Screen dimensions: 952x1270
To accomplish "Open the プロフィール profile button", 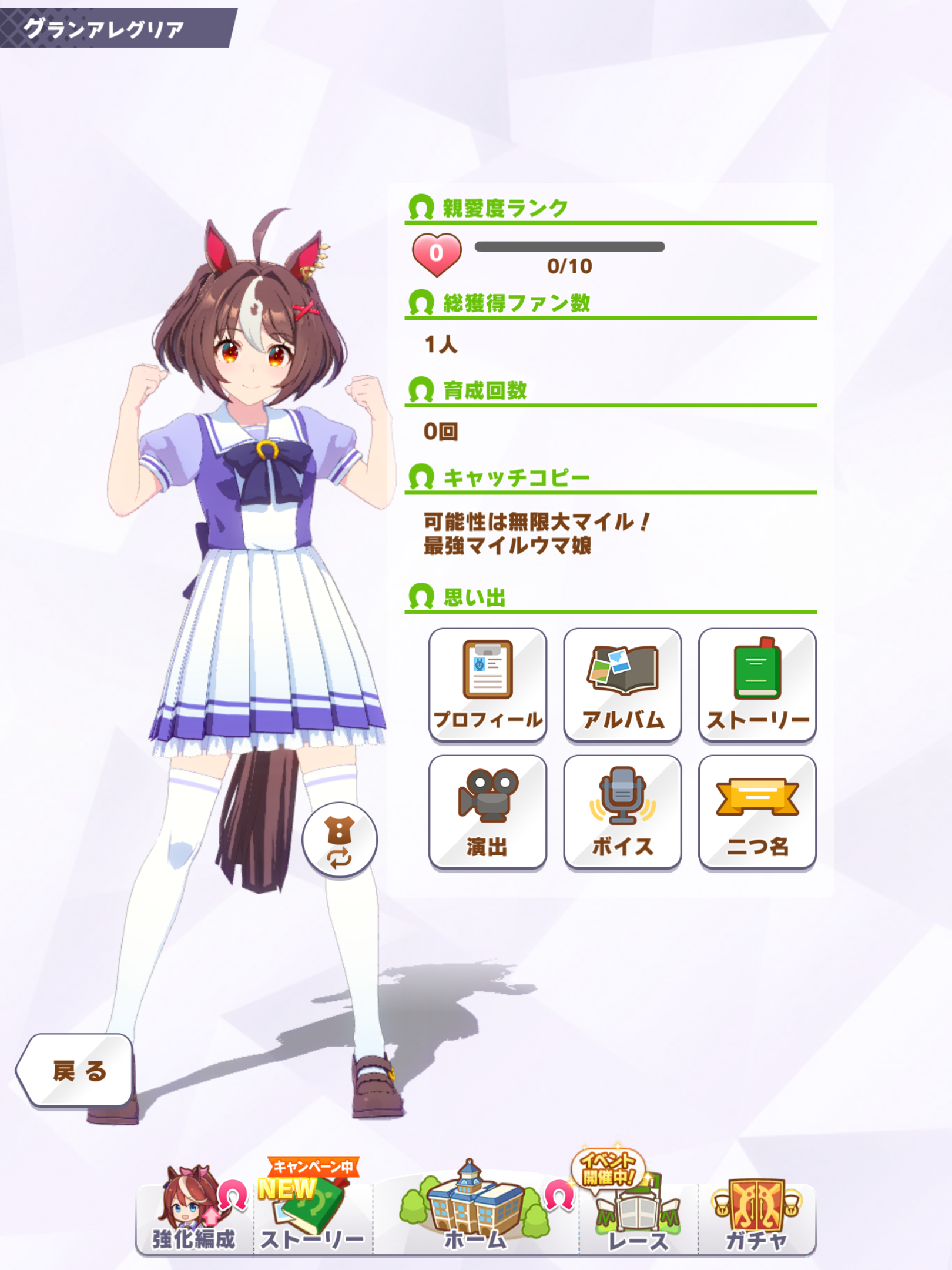I will coord(487,684).
